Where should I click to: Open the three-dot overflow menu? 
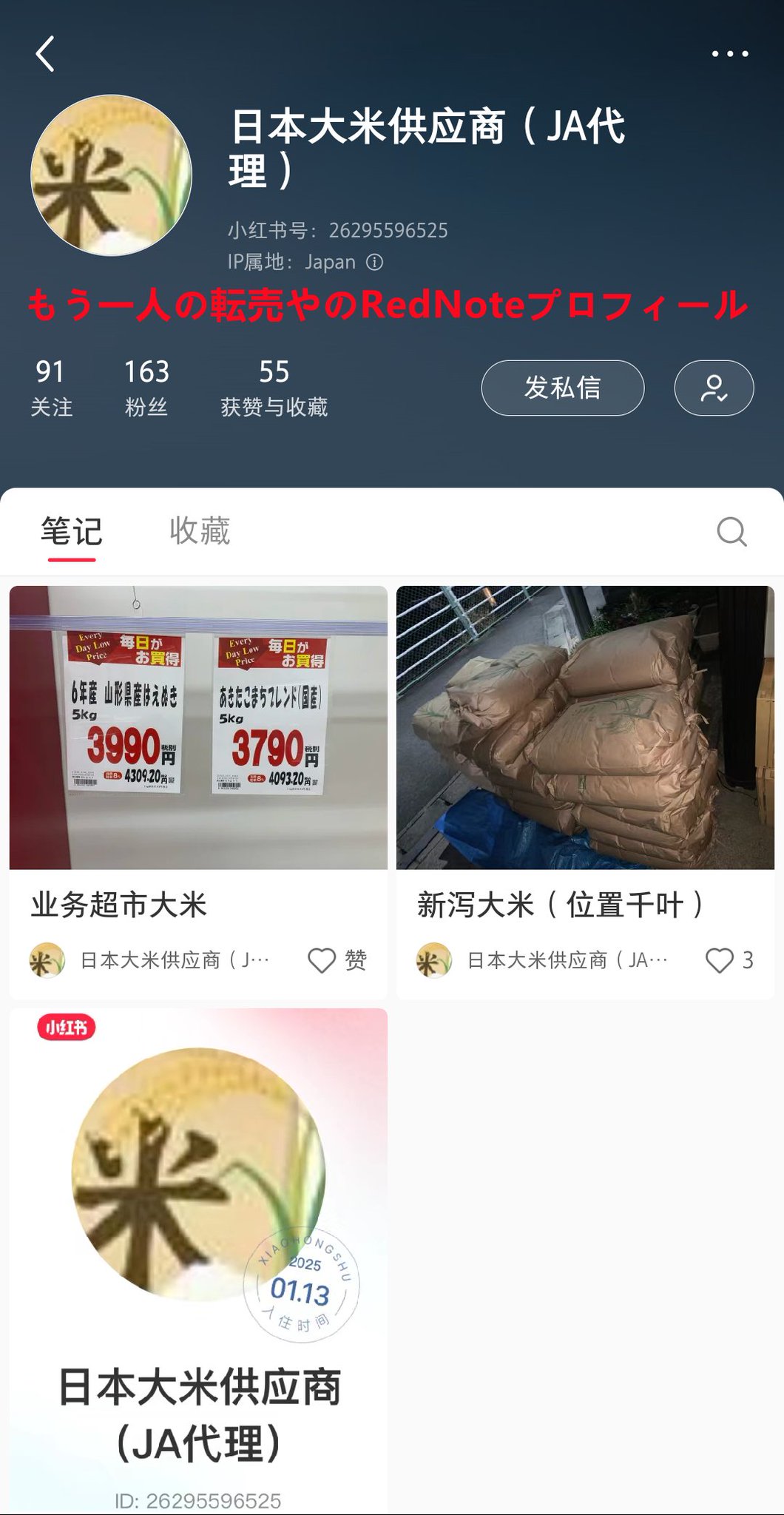729,54
